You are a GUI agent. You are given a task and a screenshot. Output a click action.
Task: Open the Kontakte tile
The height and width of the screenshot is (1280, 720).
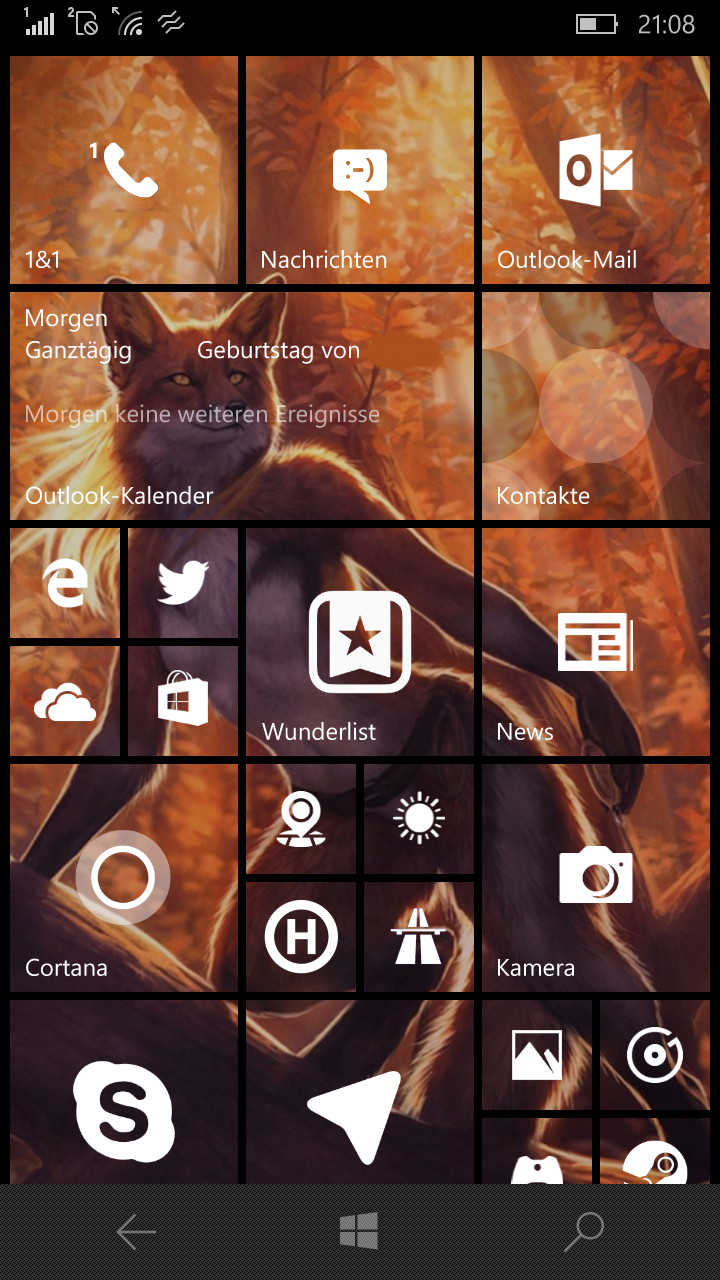coord(596,406)
